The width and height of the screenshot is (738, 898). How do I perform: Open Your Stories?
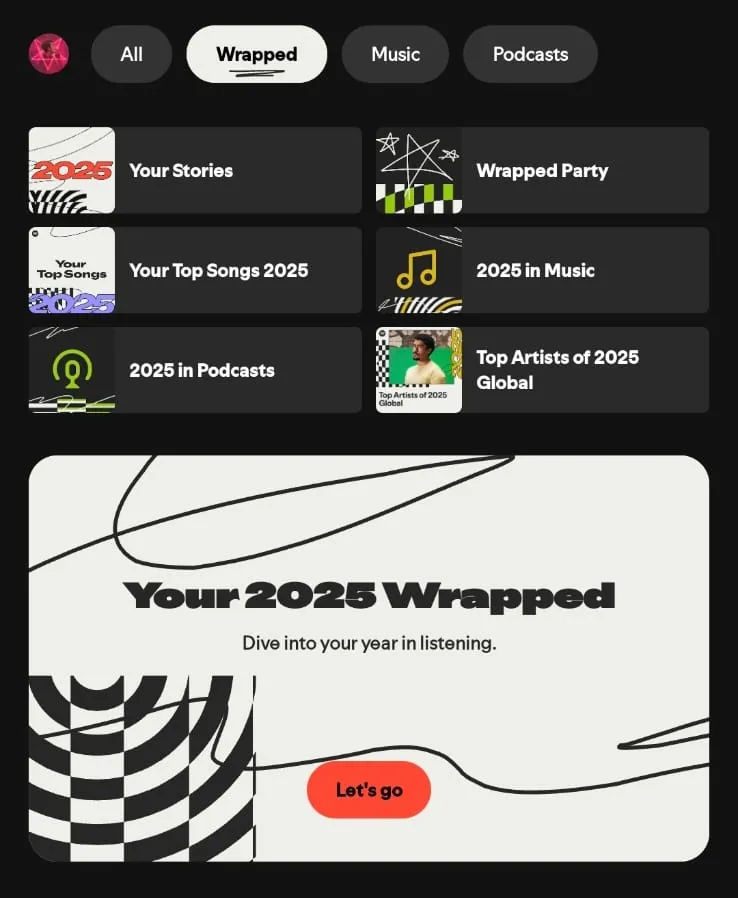[x=195, y=170]
